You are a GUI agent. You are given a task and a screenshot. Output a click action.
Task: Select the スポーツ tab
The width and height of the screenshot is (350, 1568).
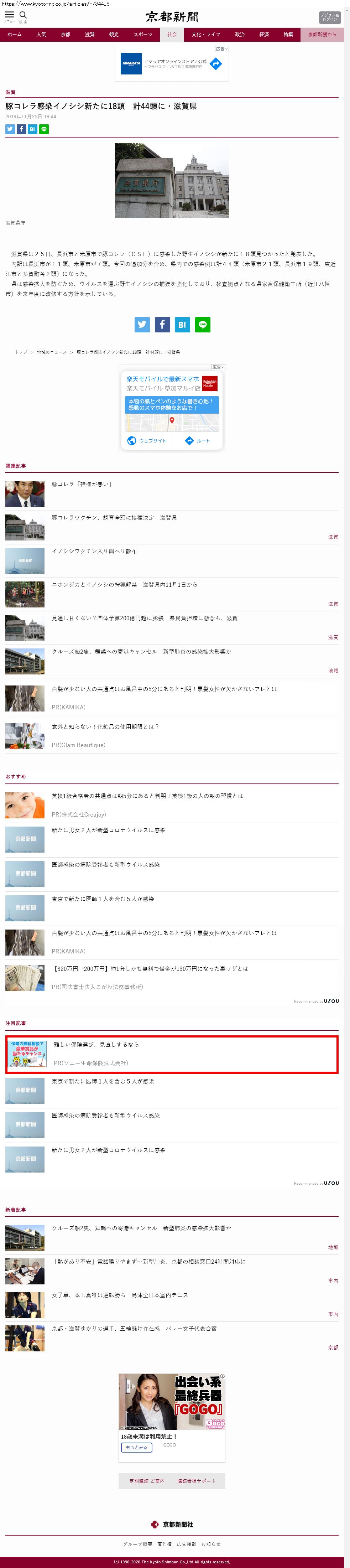[143, 35]
